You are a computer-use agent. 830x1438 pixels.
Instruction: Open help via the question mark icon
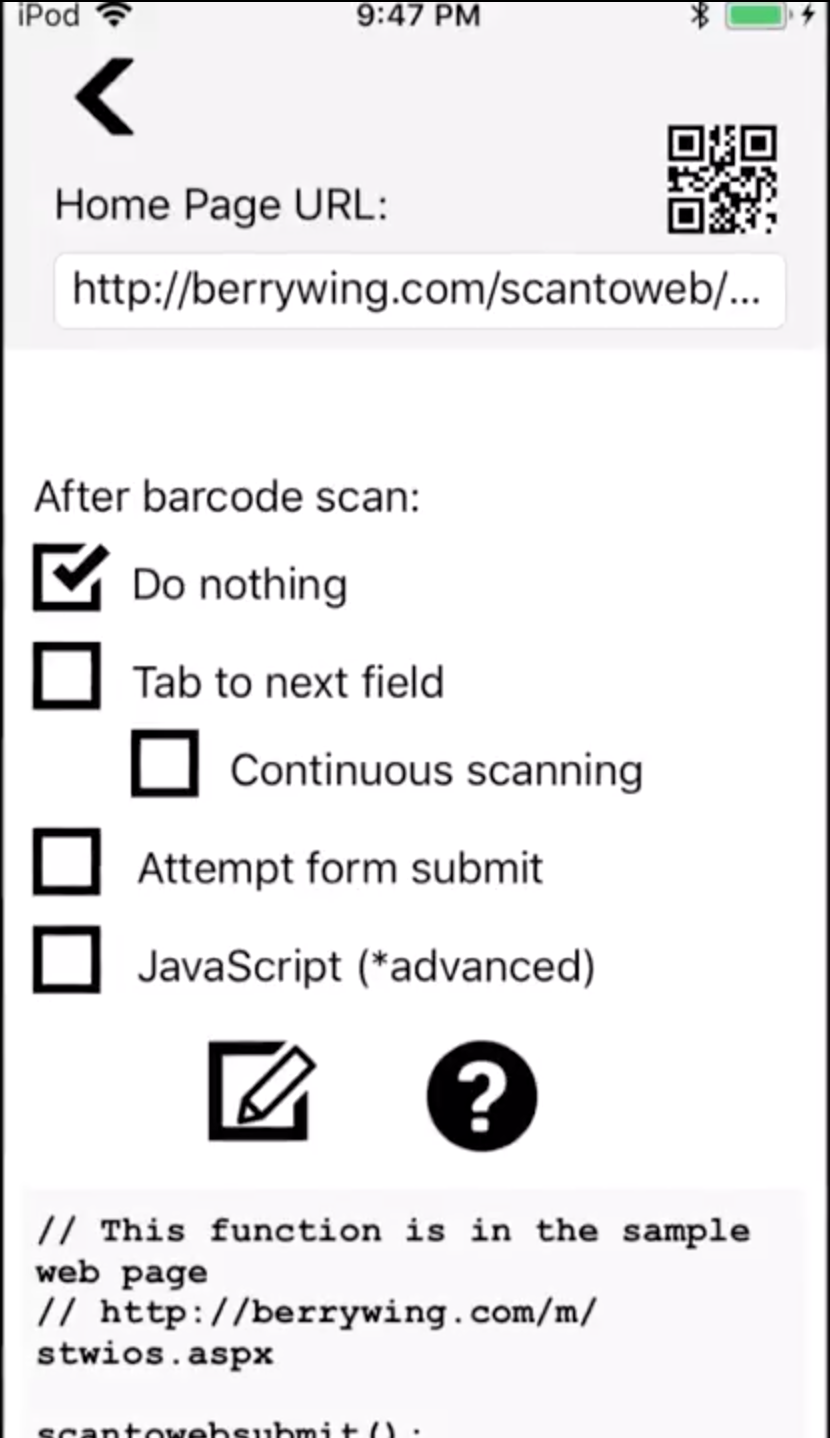tap(481, 1094)
